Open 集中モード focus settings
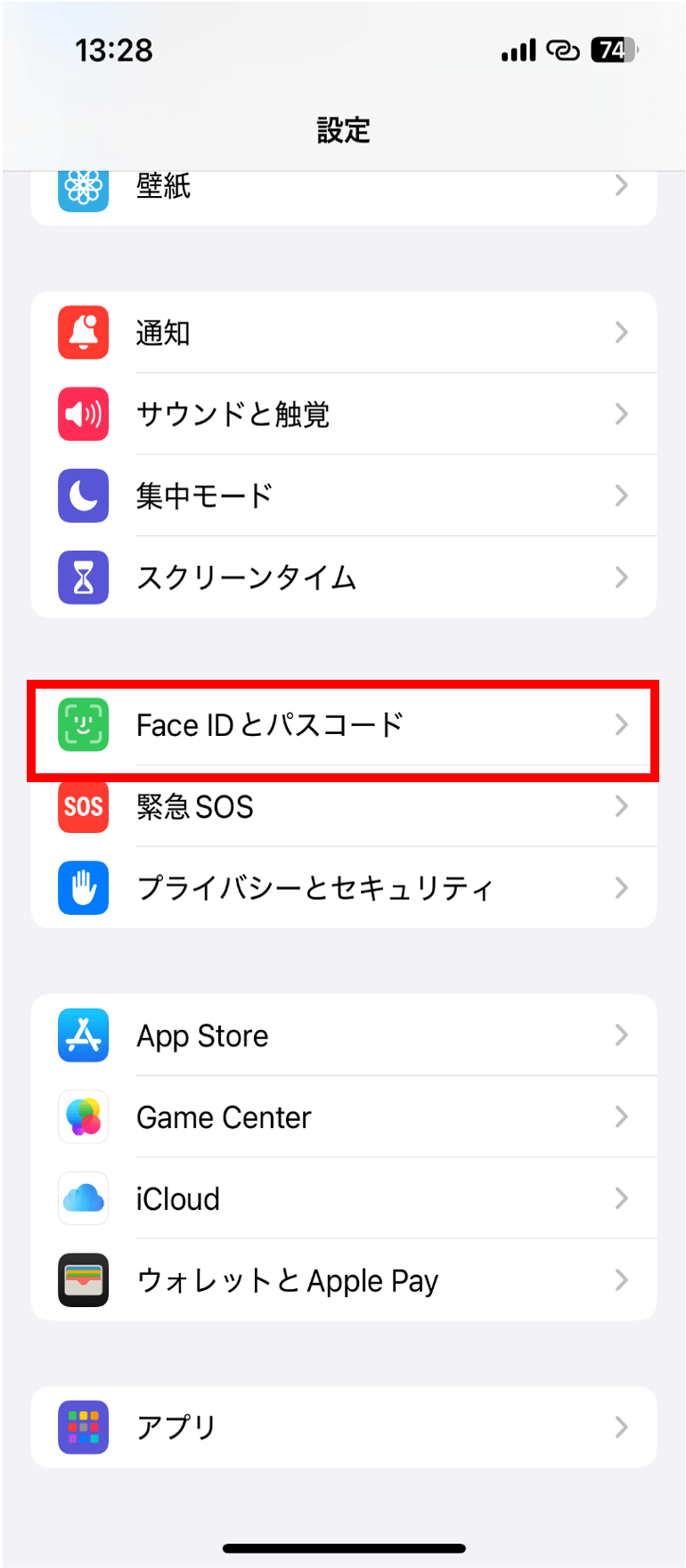This screenshot has width=686, height=1568. tap(343, 495)
